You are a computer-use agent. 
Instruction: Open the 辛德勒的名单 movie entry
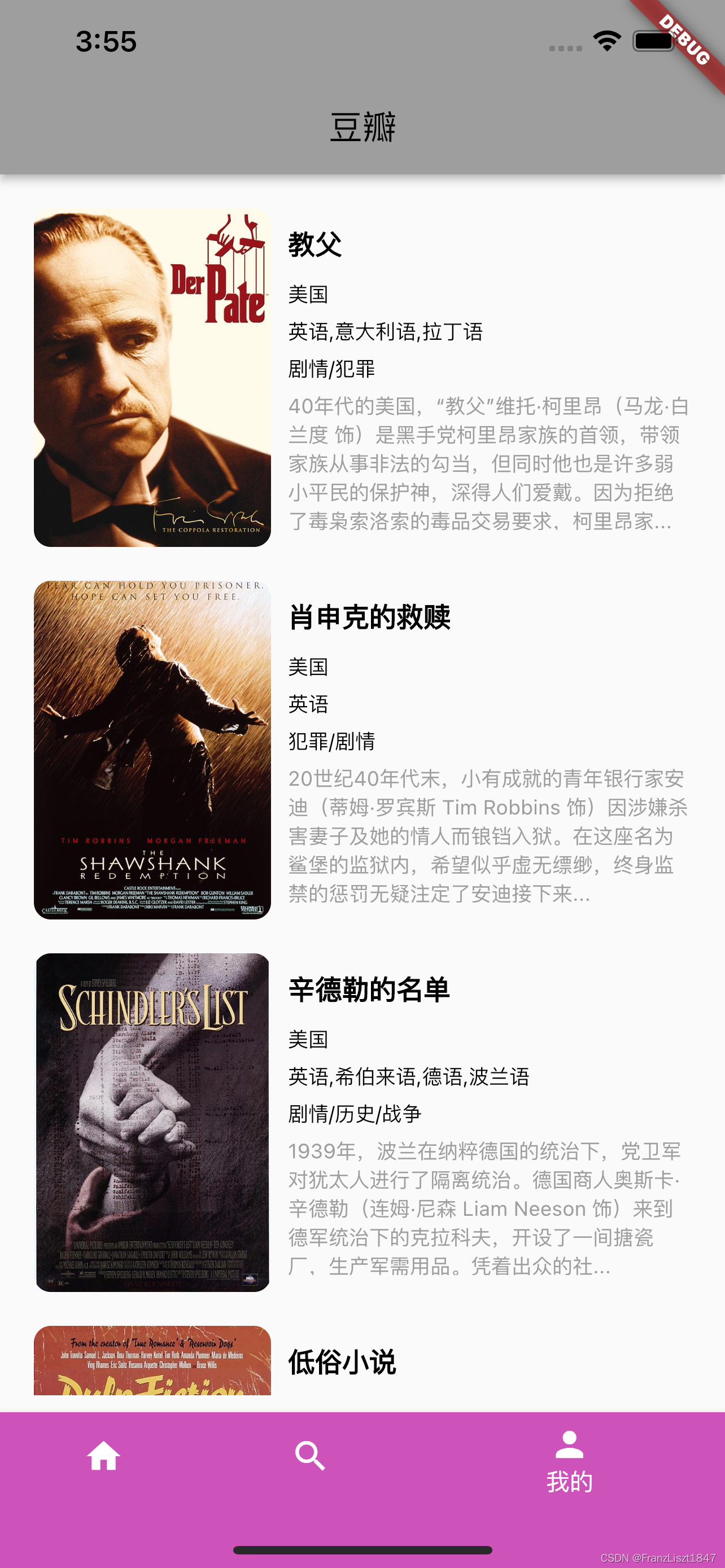[362, 1123]
